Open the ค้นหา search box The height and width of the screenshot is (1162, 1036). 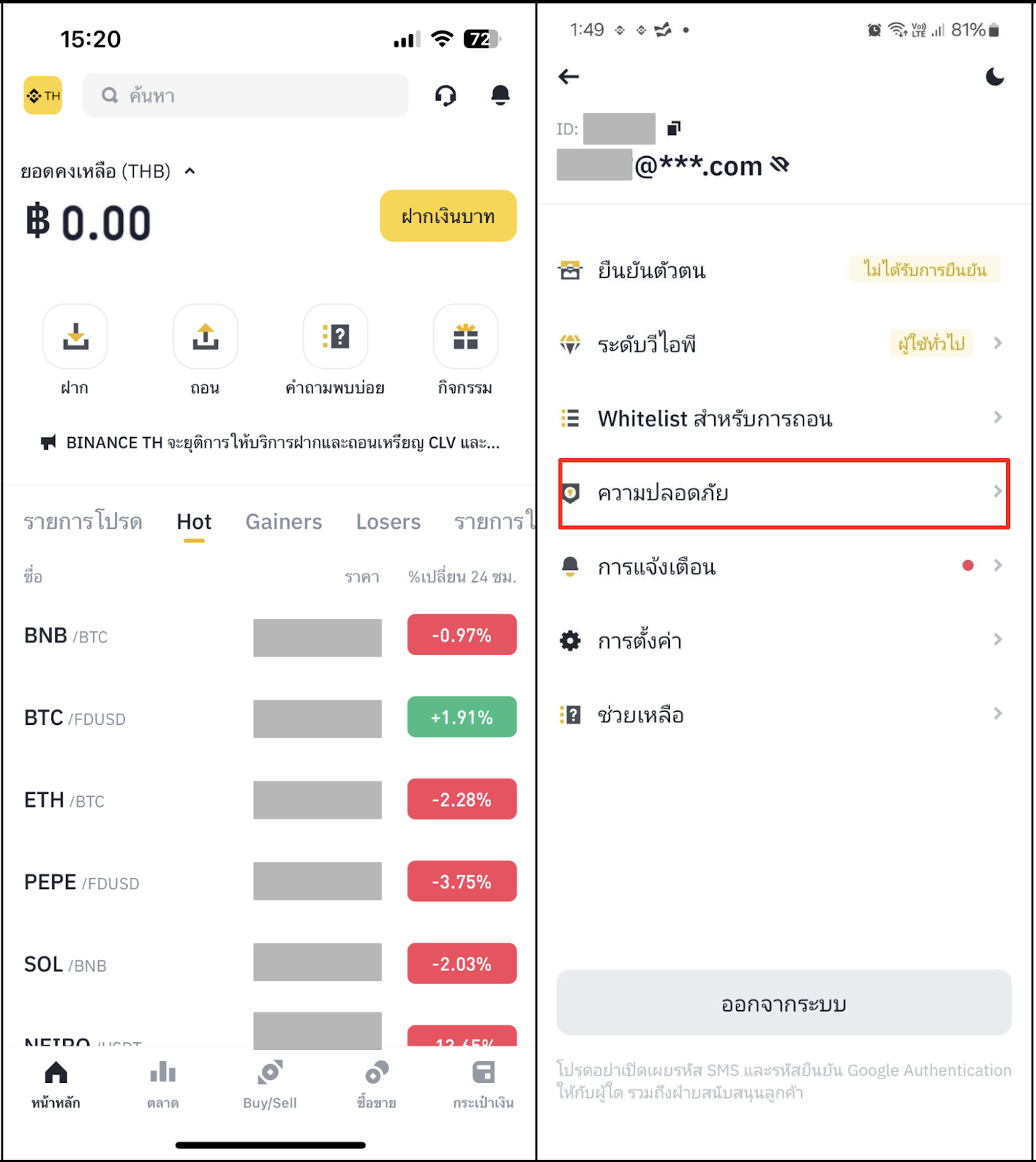(245, 95)
